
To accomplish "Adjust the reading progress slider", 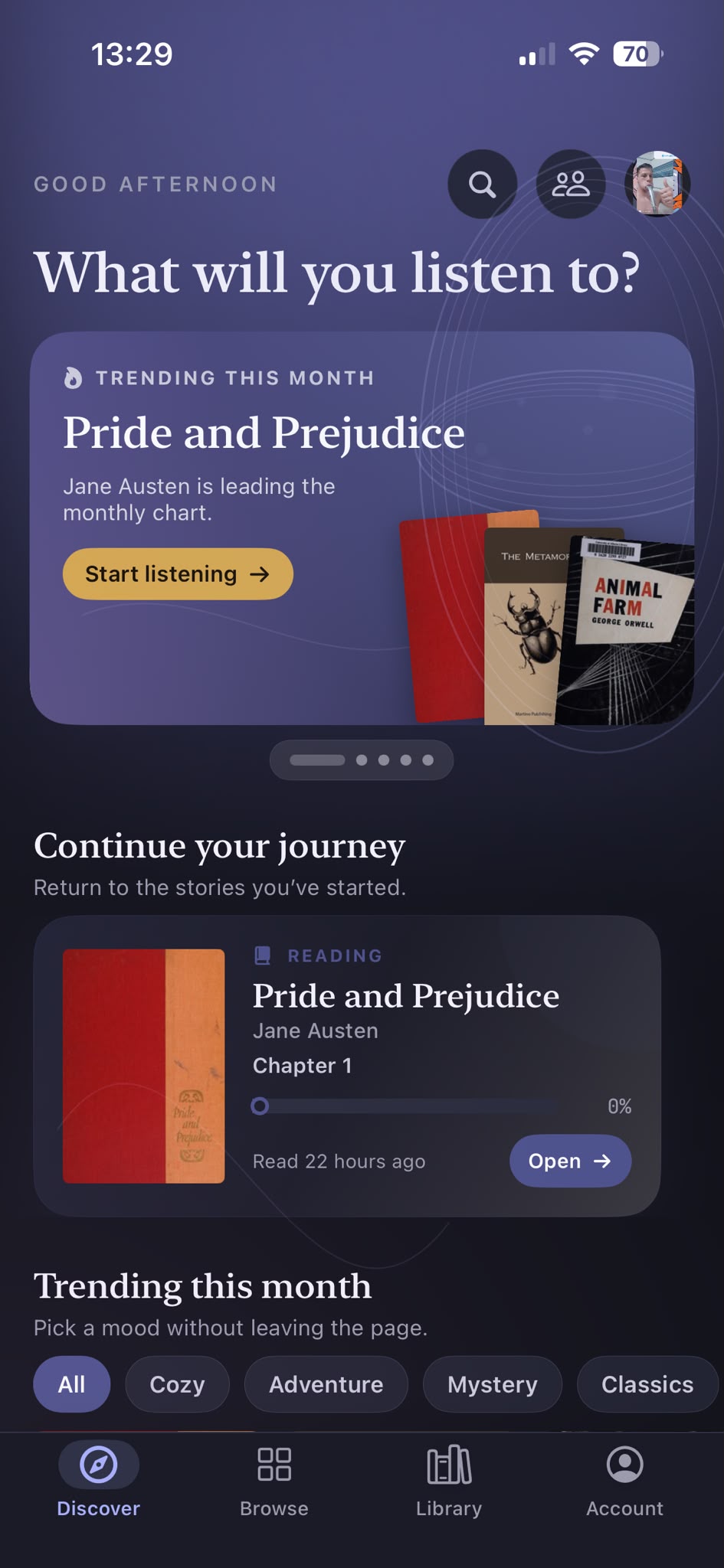I will pyautogui.click(x=404, y=1106).
